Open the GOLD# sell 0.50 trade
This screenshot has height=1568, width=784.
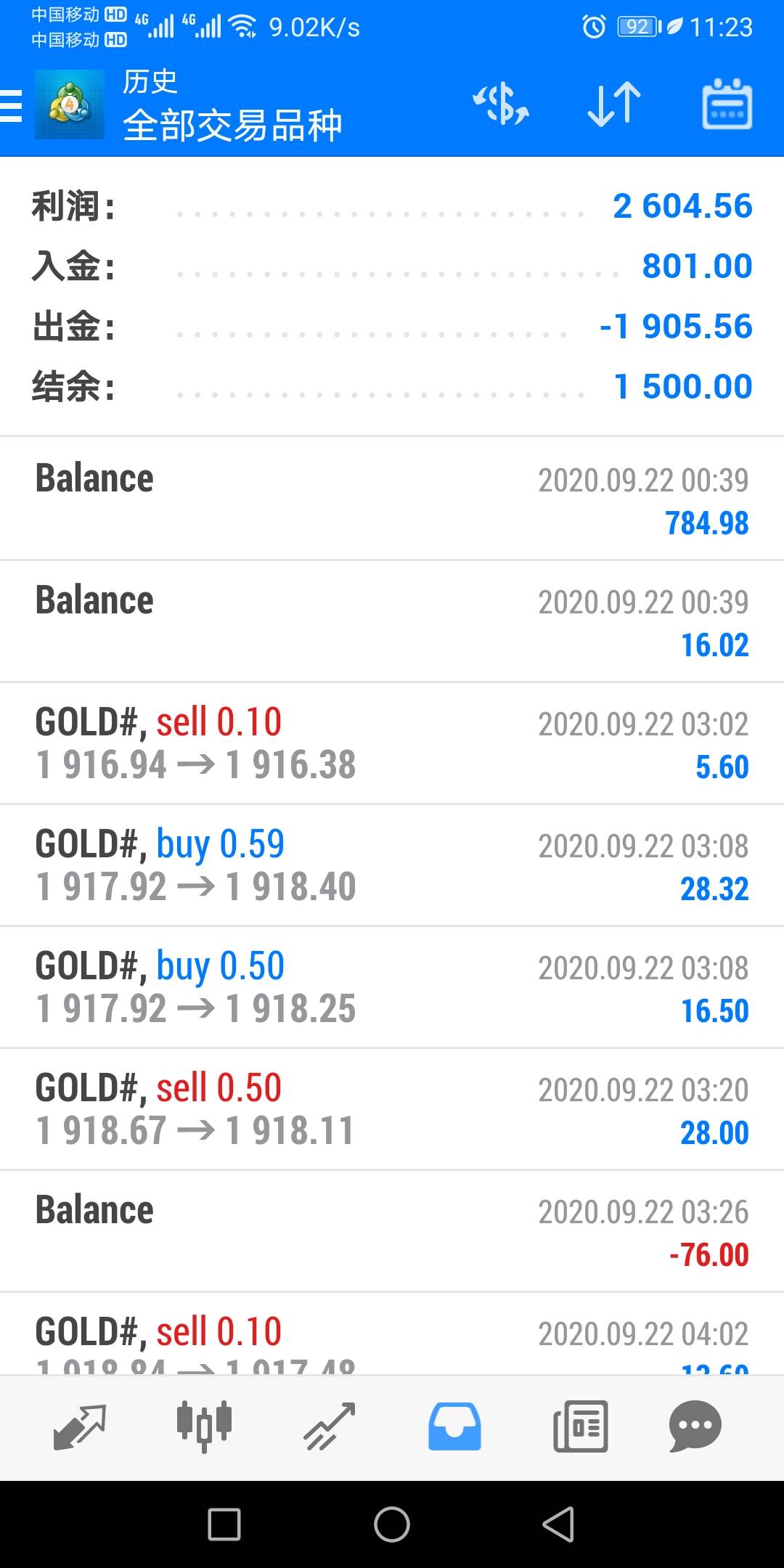click(x=392, y=1109)
